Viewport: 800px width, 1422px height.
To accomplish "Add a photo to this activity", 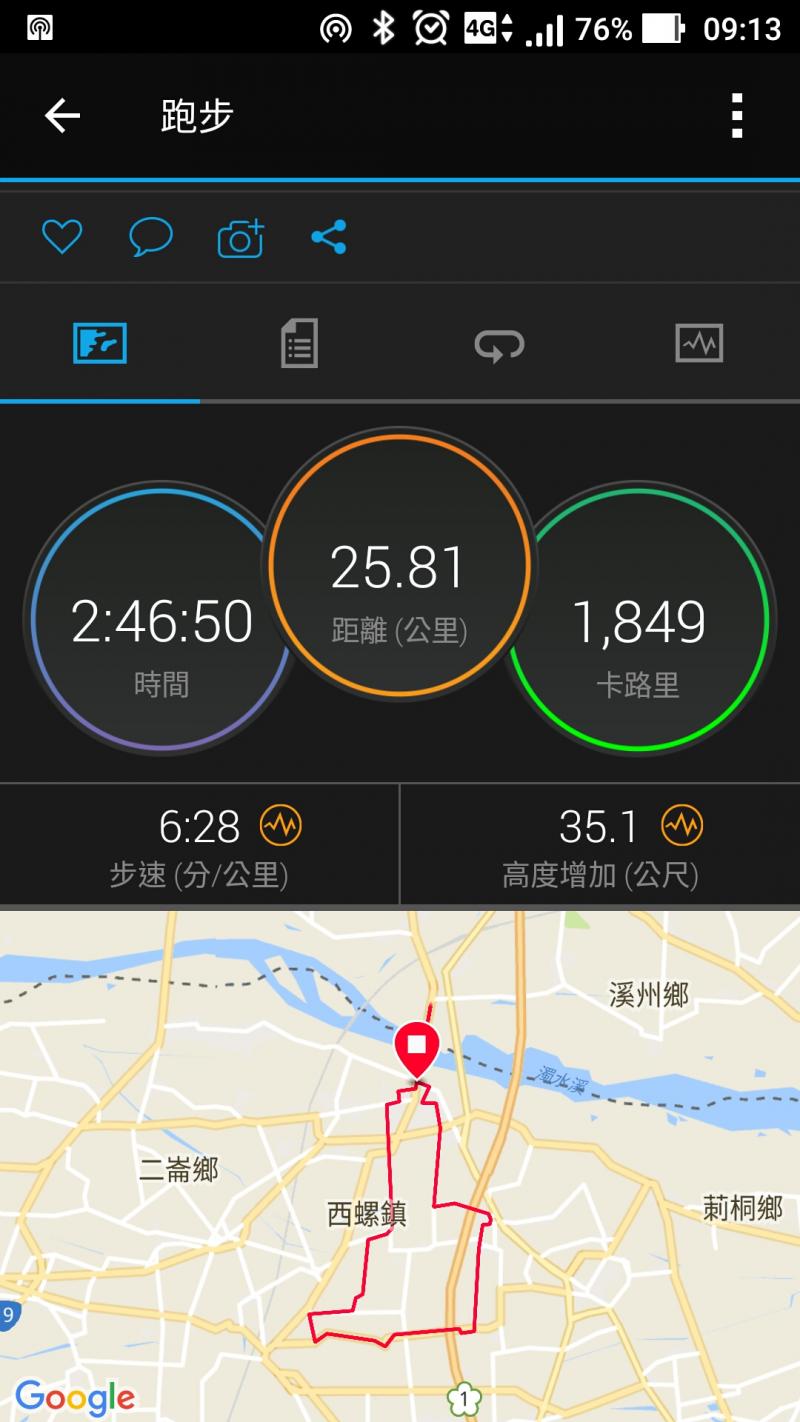I will tap(240, 237).
